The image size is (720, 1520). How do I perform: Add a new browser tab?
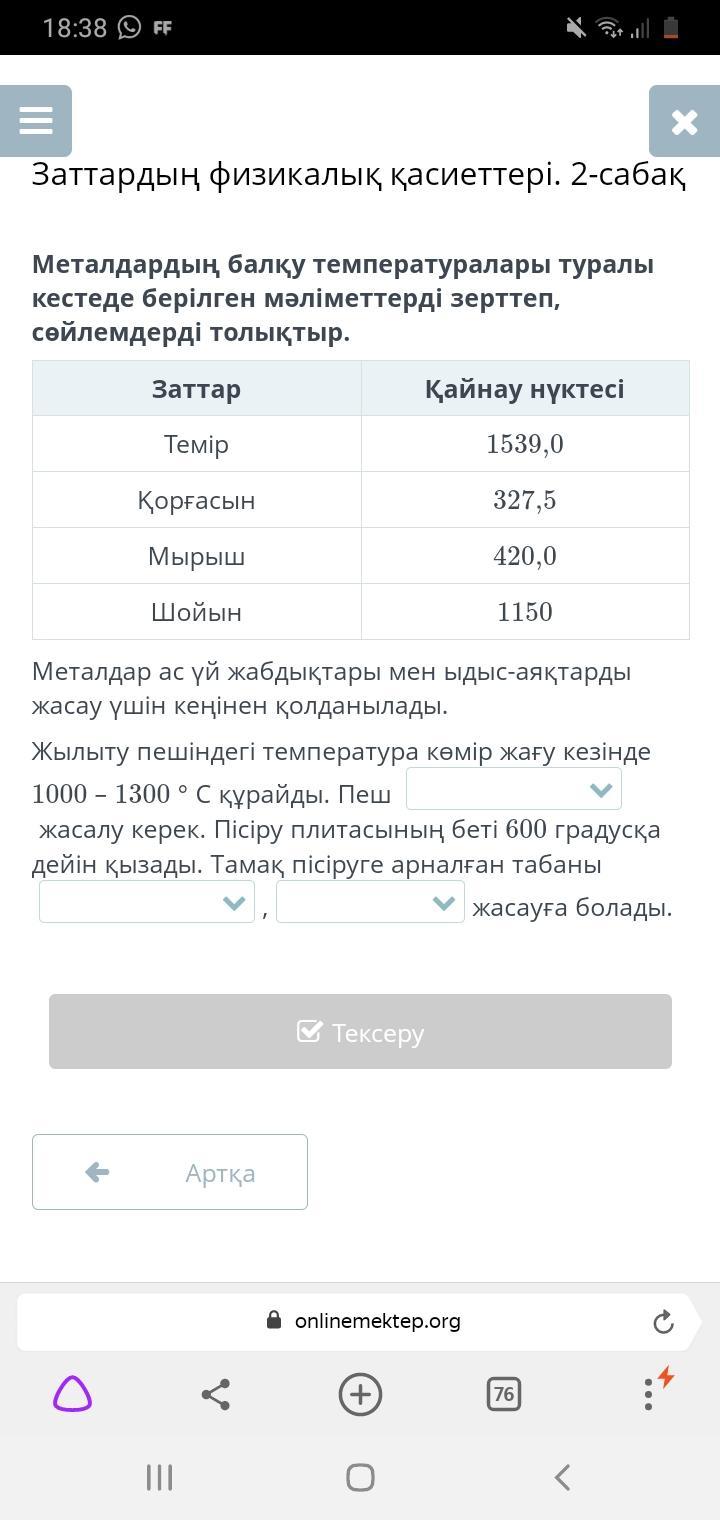[x=360, y=1394]
